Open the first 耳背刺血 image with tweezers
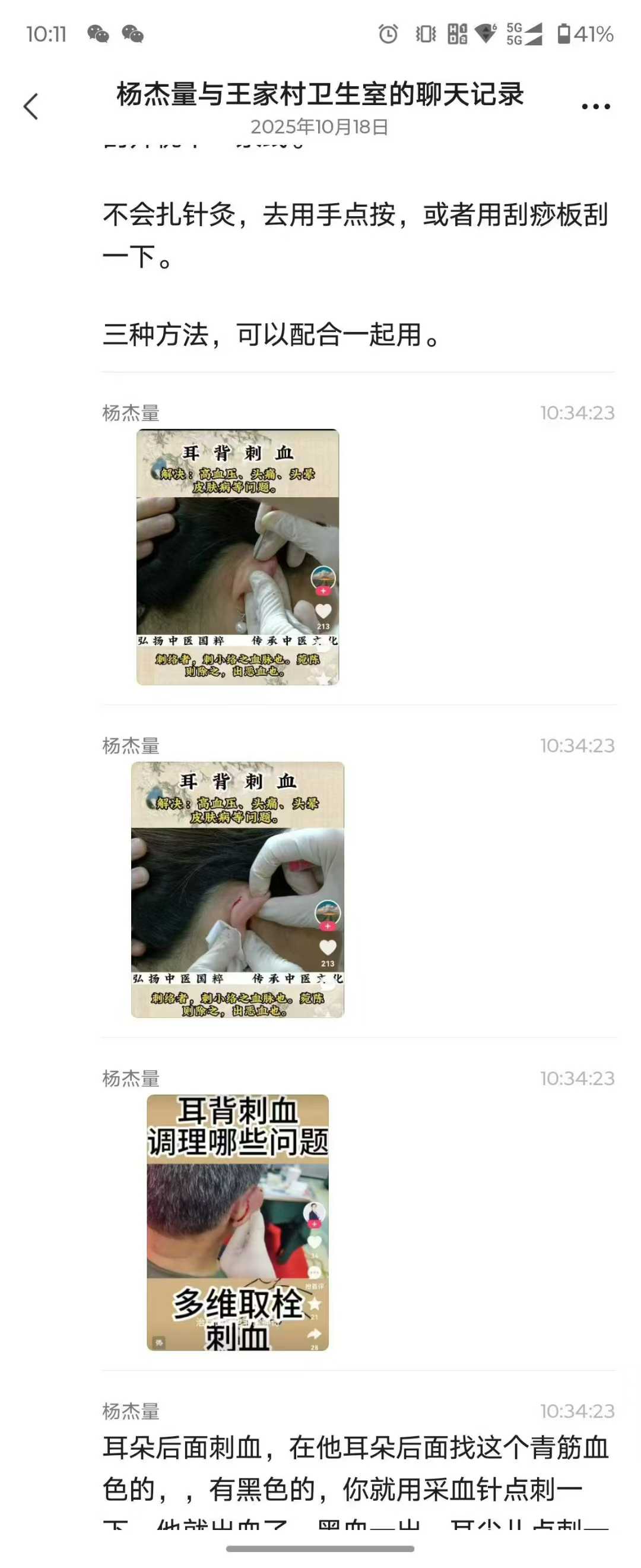 point(237,557)
